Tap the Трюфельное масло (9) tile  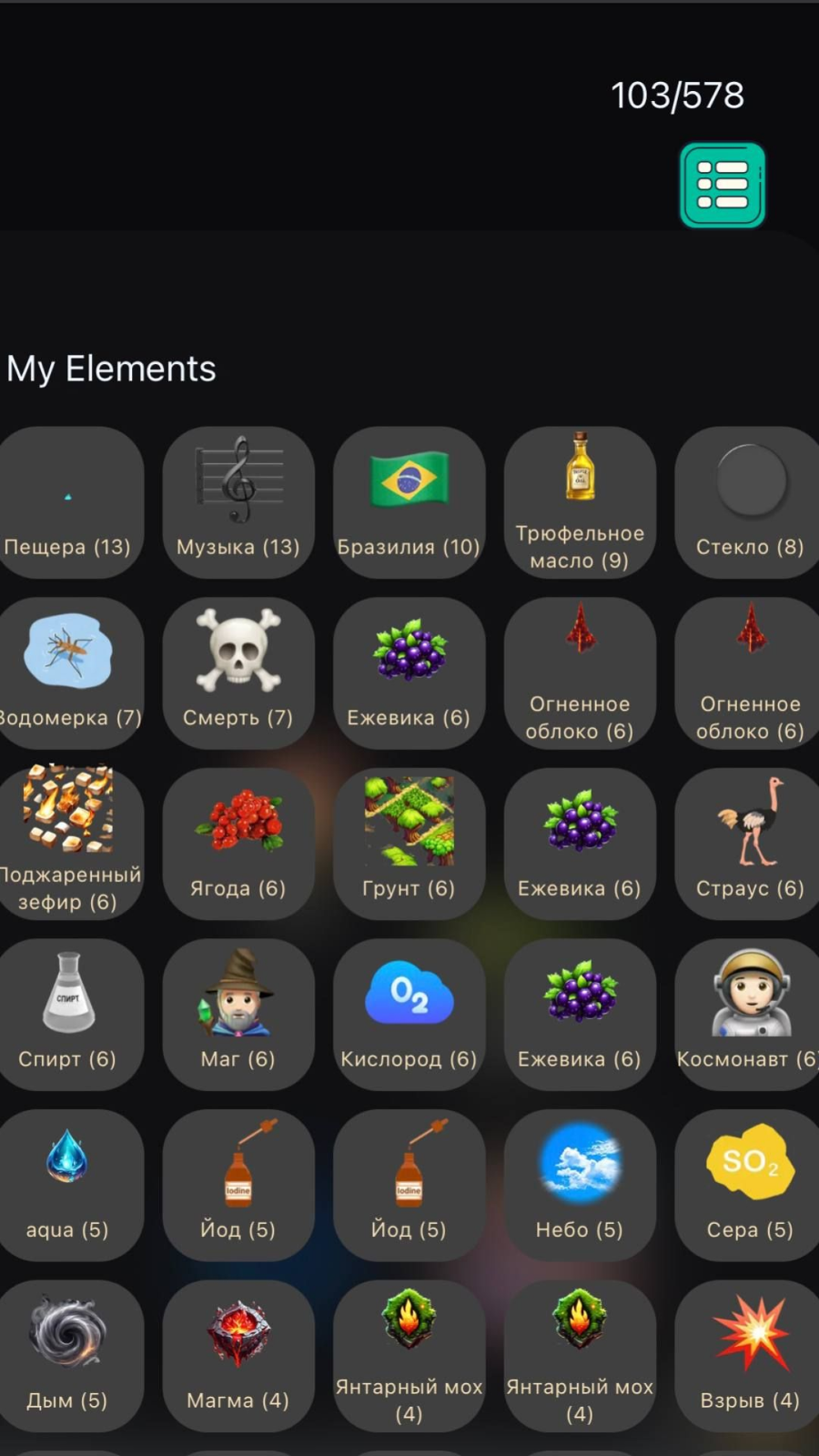tap(580, 502)
